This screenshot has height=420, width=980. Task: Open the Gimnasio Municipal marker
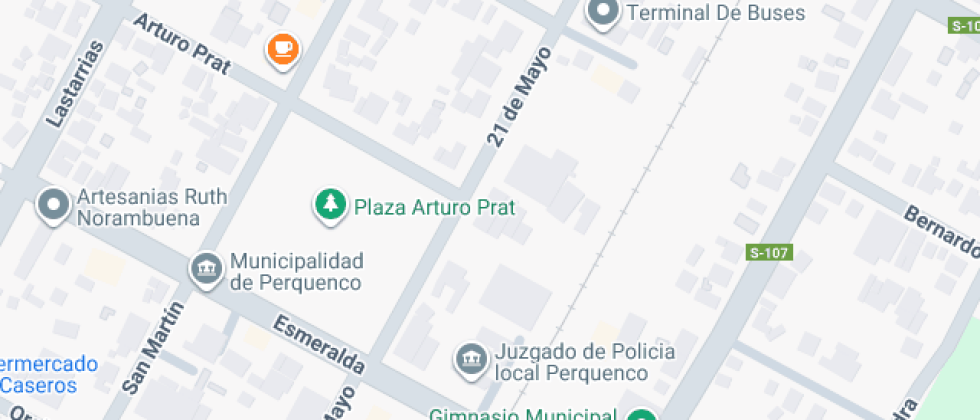642,414
